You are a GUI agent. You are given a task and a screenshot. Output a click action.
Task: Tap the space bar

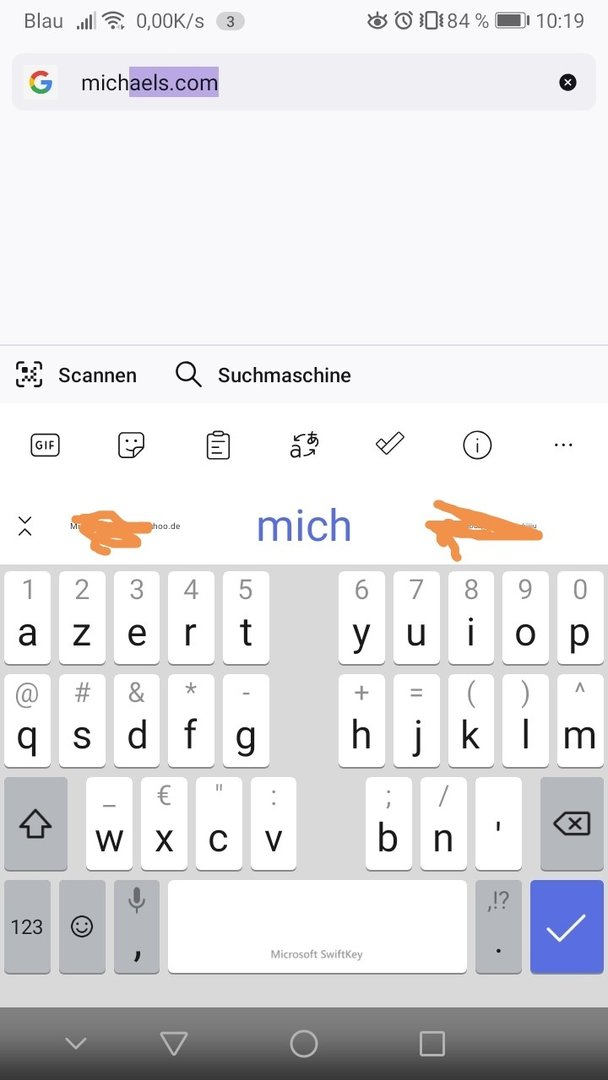[316, 927]
